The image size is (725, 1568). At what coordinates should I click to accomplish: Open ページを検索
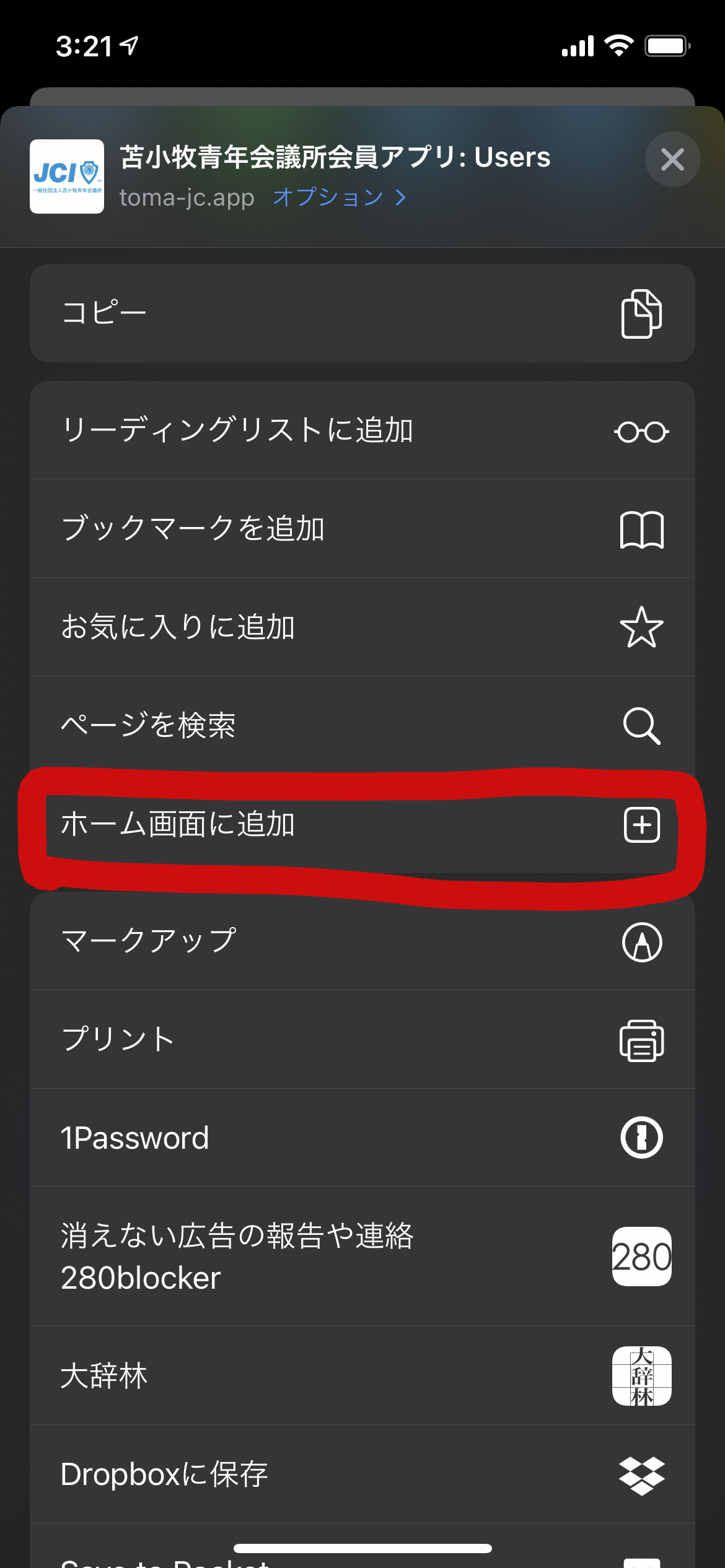click(362, 725)
